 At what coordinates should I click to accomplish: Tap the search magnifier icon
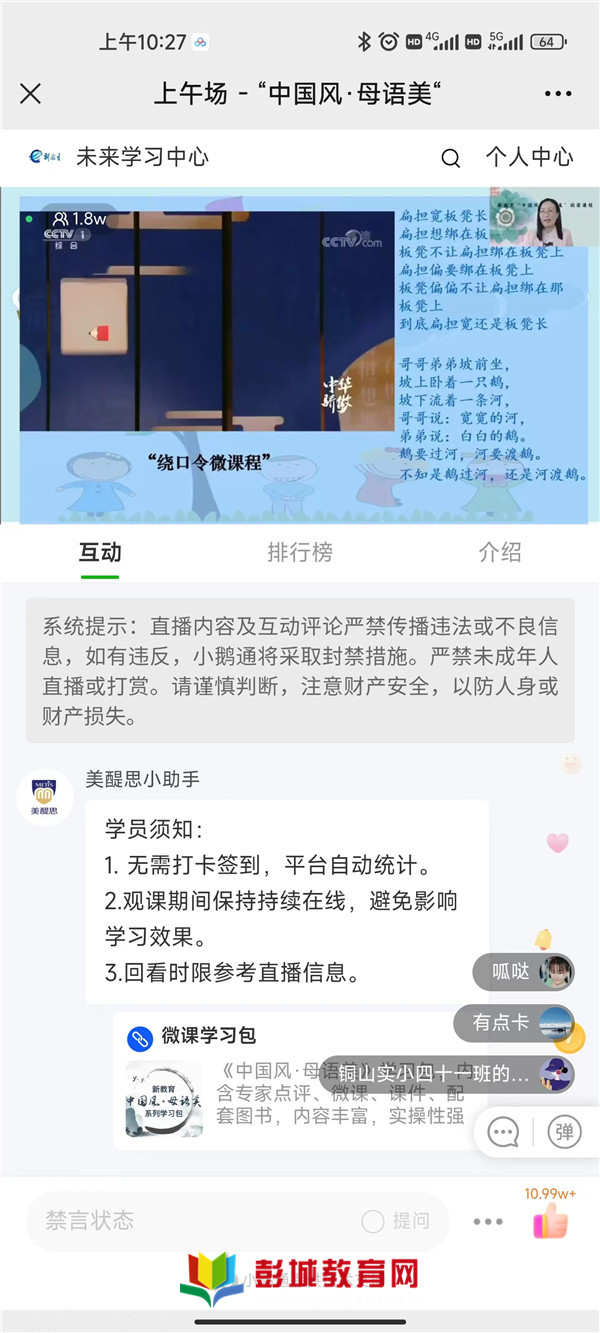tap(451, 158)
